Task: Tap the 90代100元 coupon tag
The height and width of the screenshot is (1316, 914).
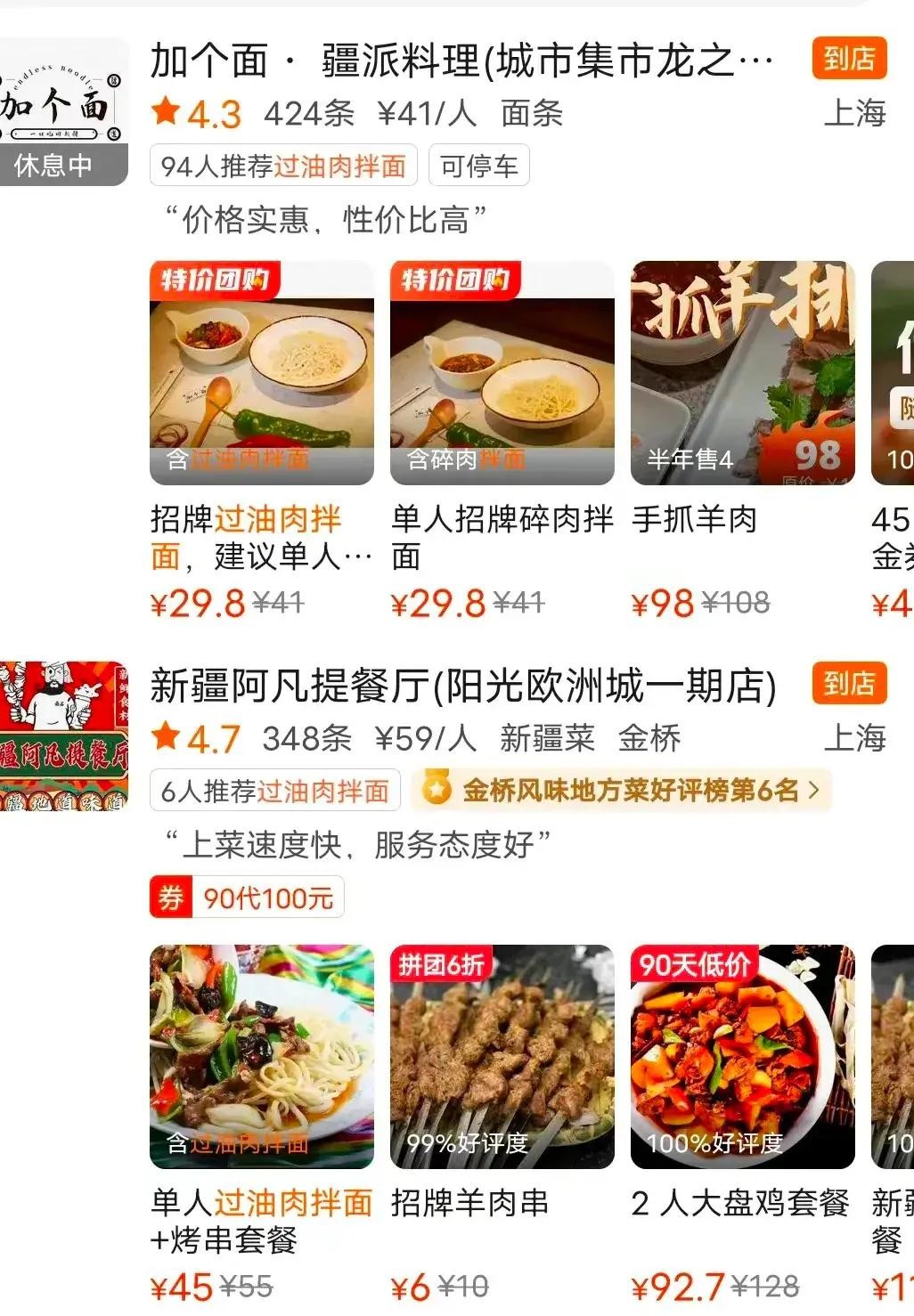Action: click(x=247, y=898)
